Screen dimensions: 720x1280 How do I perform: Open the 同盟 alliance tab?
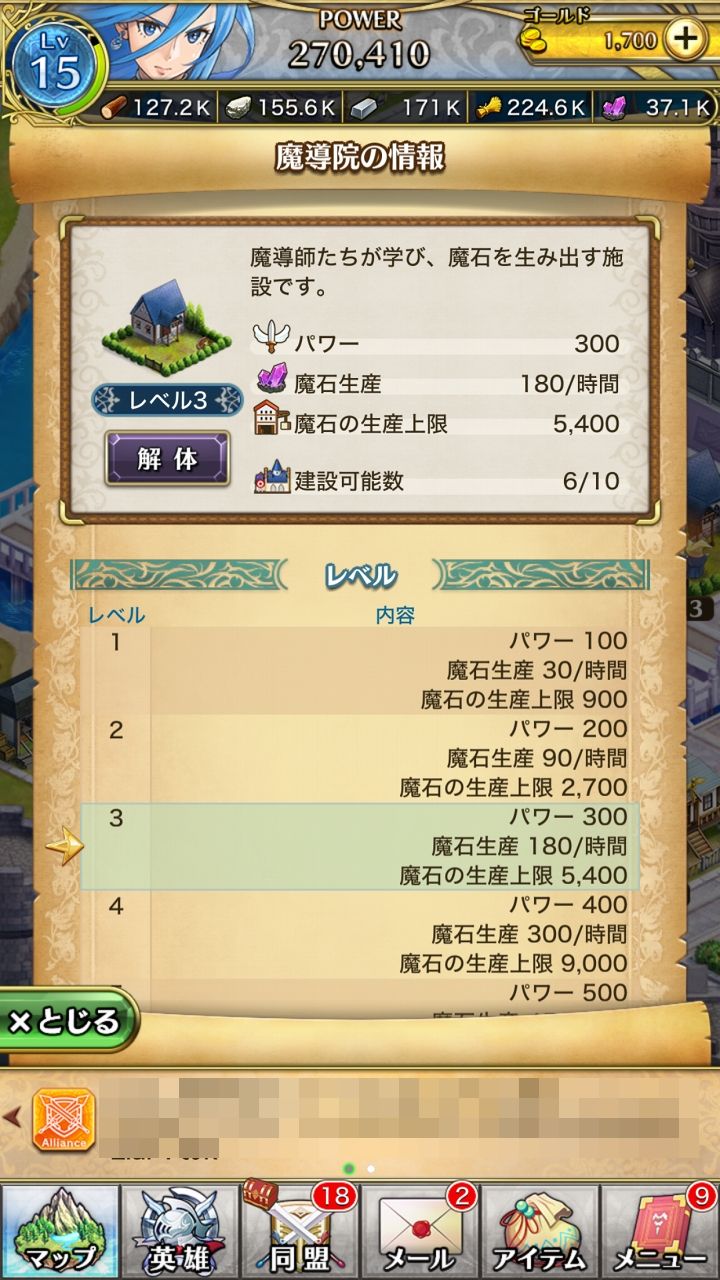(300, 1231)
